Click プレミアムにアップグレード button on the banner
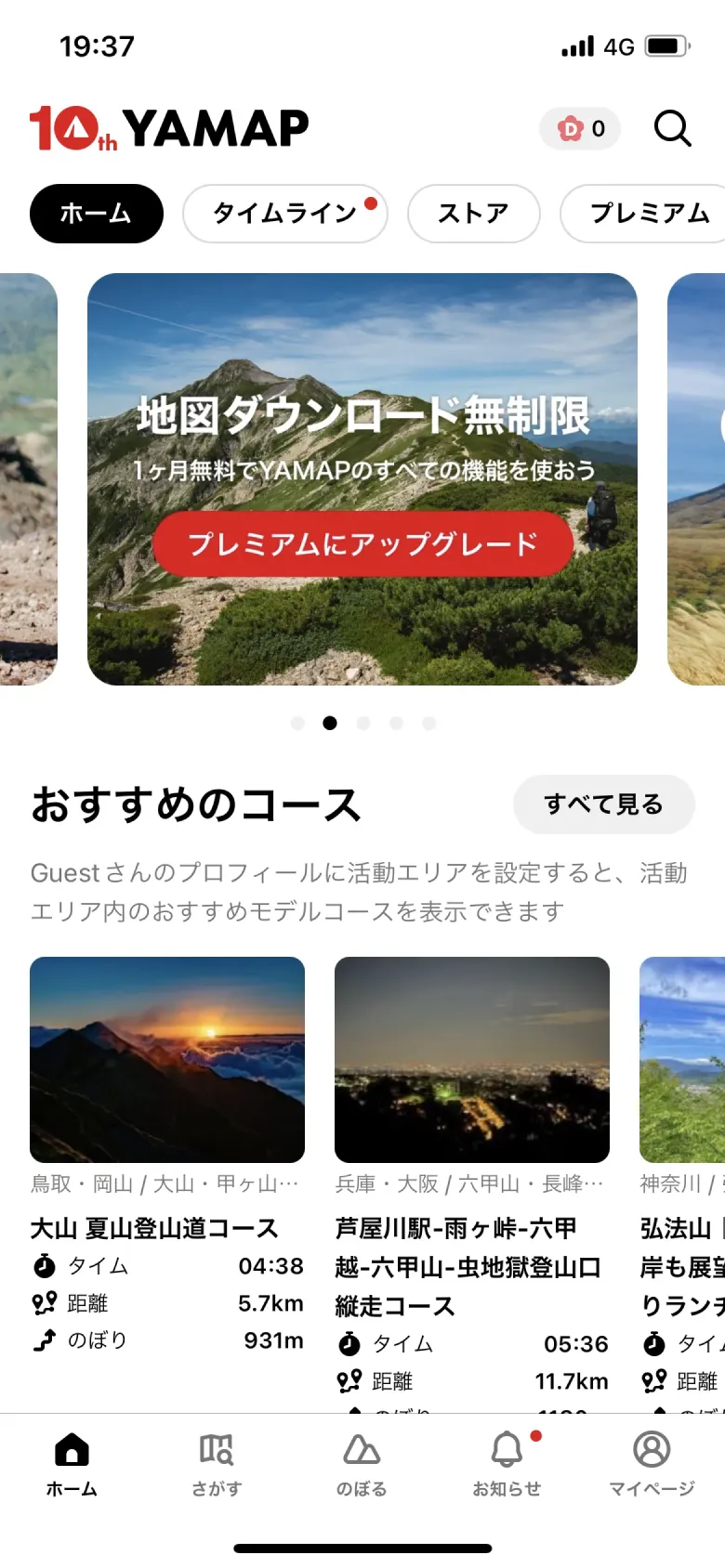The image size is (725, 1568). 362,545
